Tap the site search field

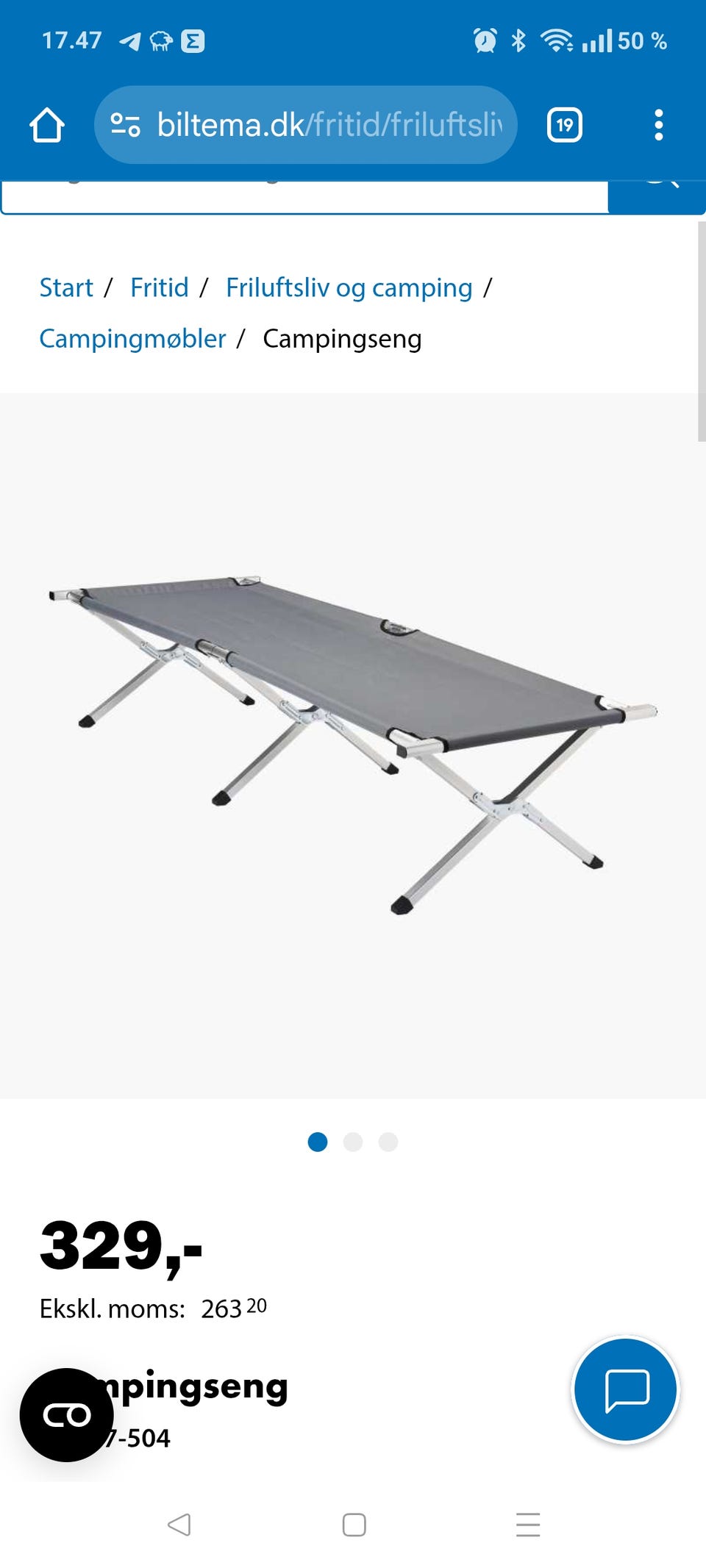click(304, 197)
